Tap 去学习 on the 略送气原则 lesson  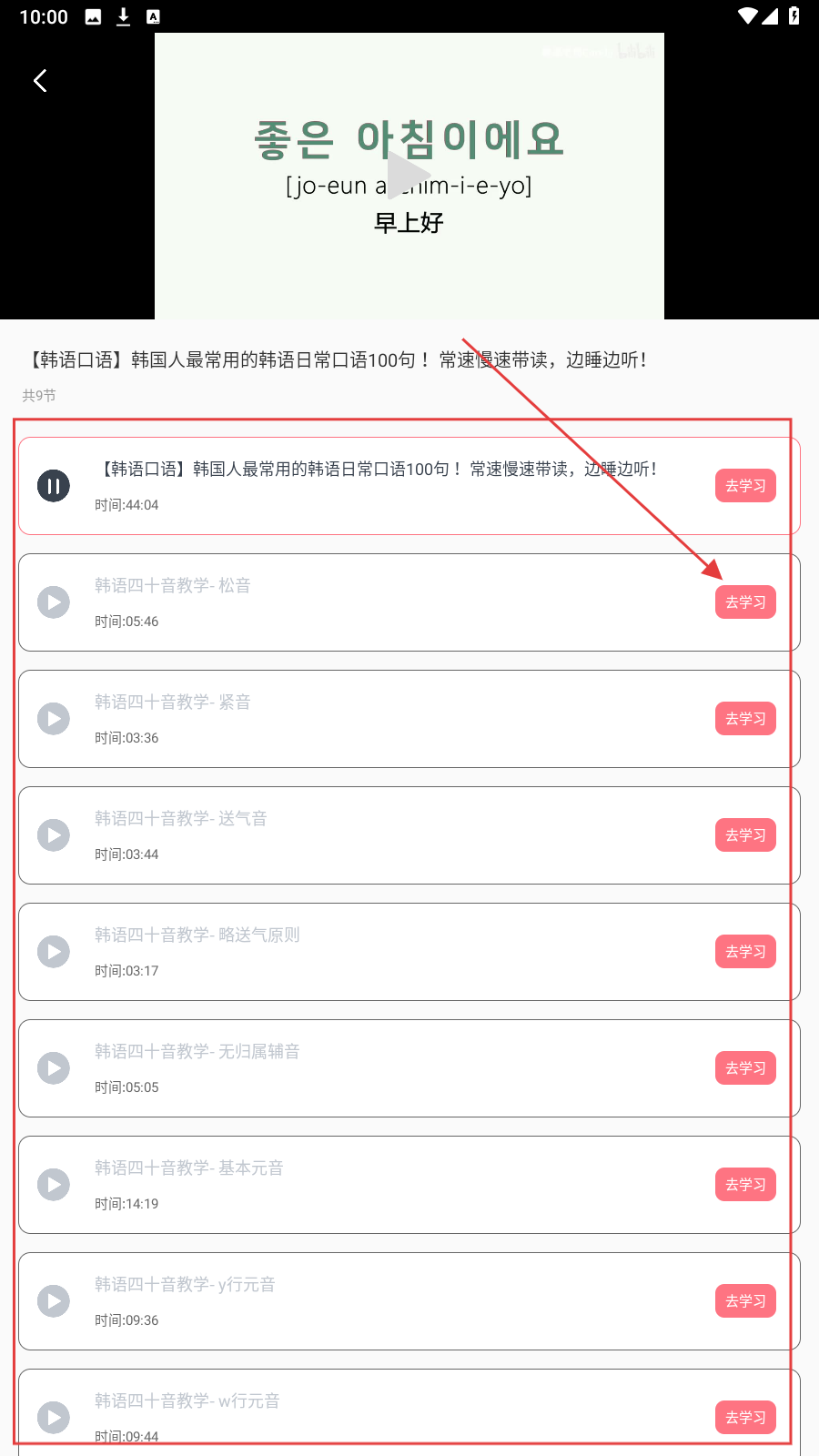[745, 952]
